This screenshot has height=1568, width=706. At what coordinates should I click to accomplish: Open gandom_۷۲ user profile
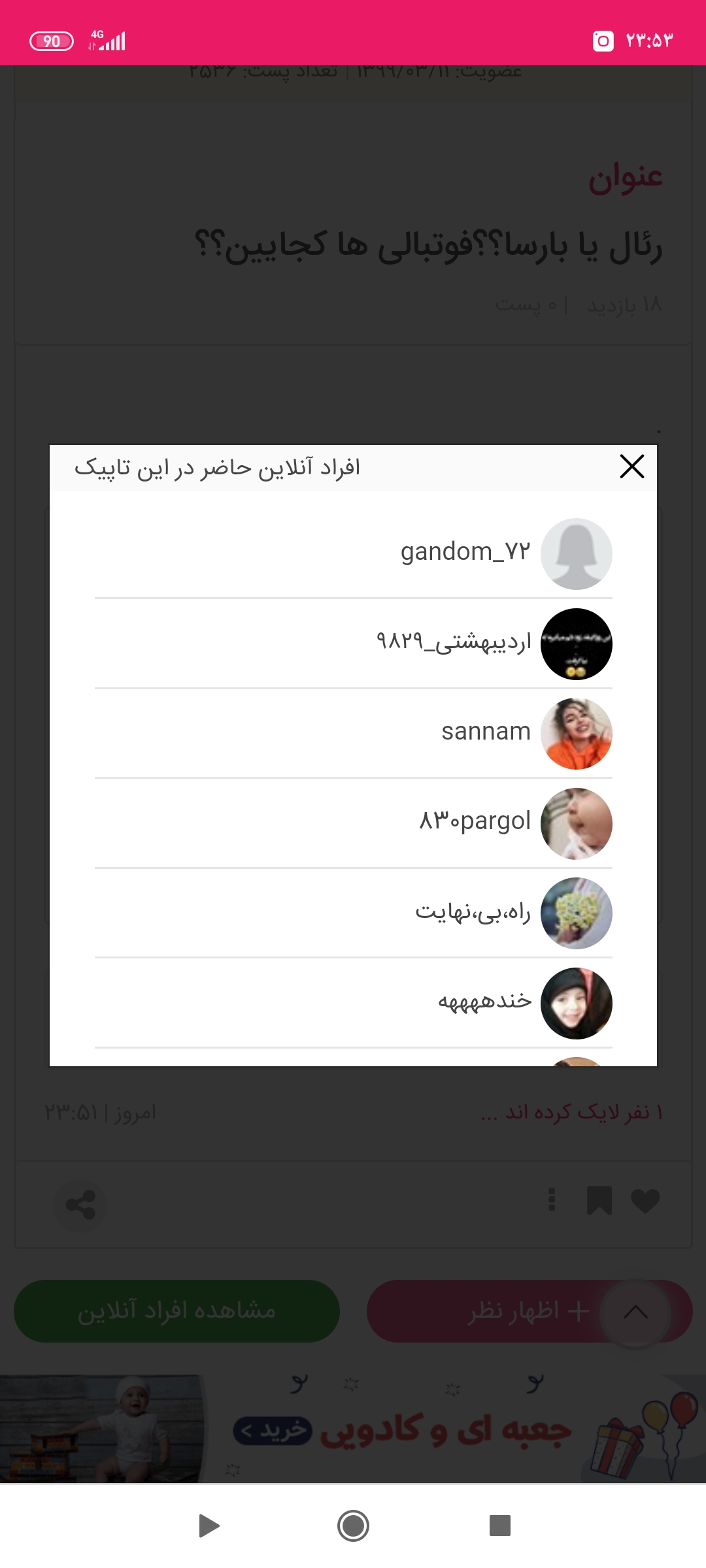click(x=465, y=553)
